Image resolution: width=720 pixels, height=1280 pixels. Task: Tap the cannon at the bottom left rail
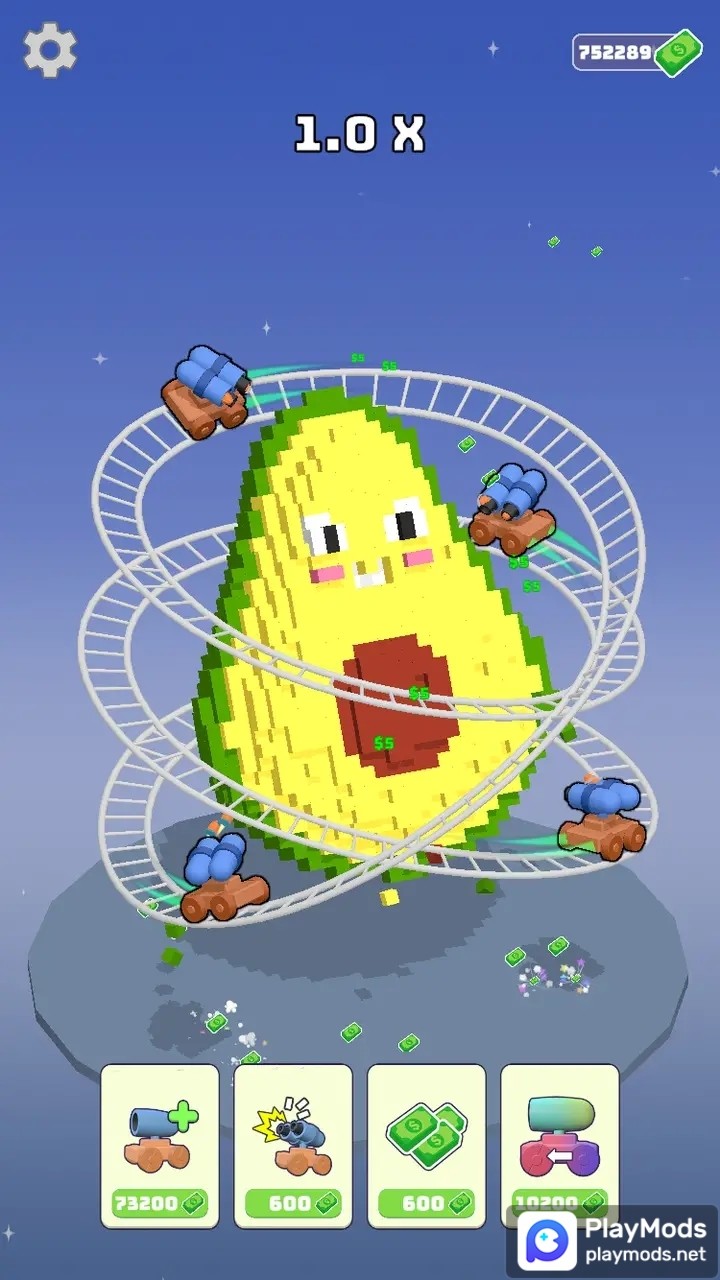222,880
